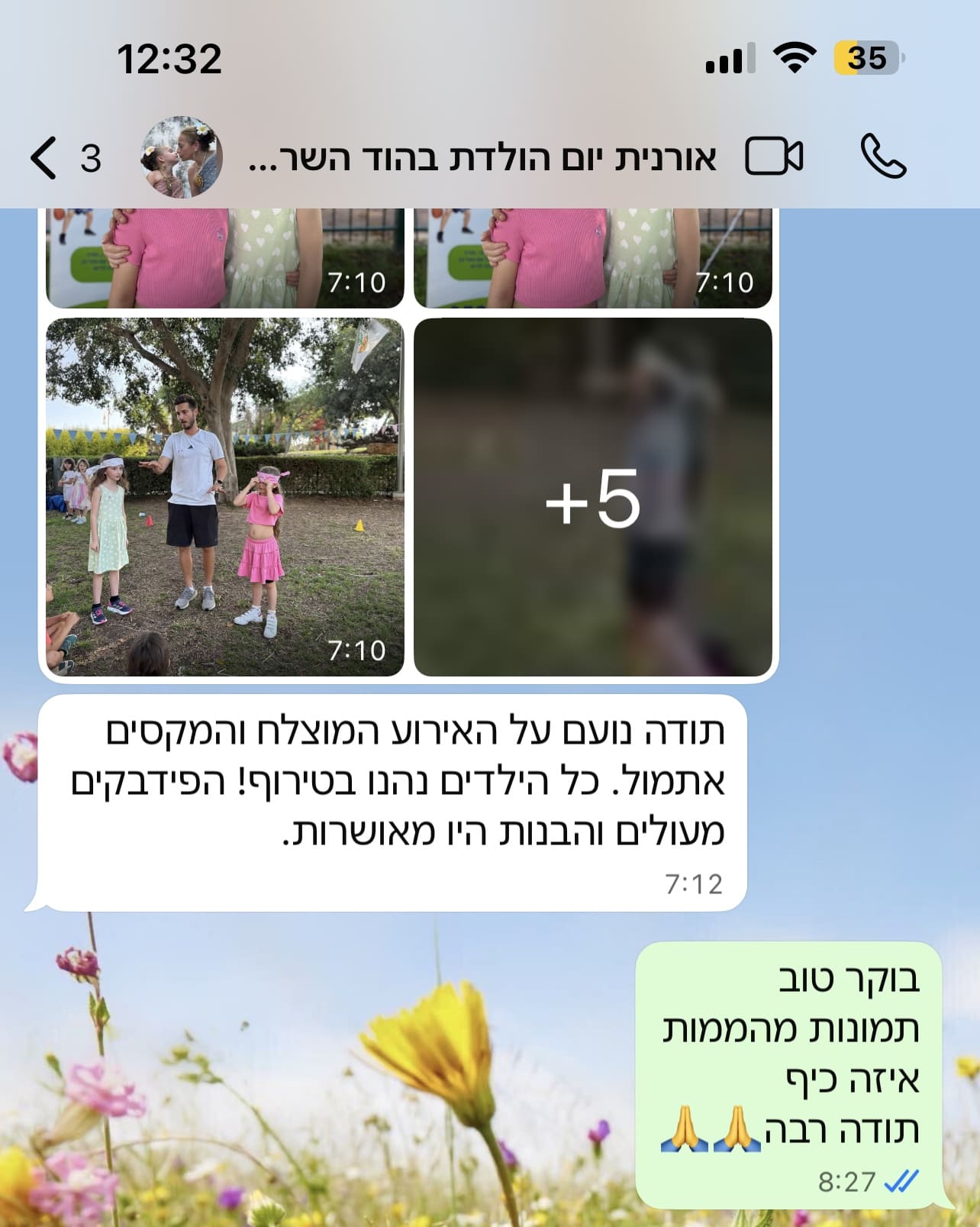Open the group profile picture
Viewport: 980px width, 1227px height.
(x=182, y=157)
